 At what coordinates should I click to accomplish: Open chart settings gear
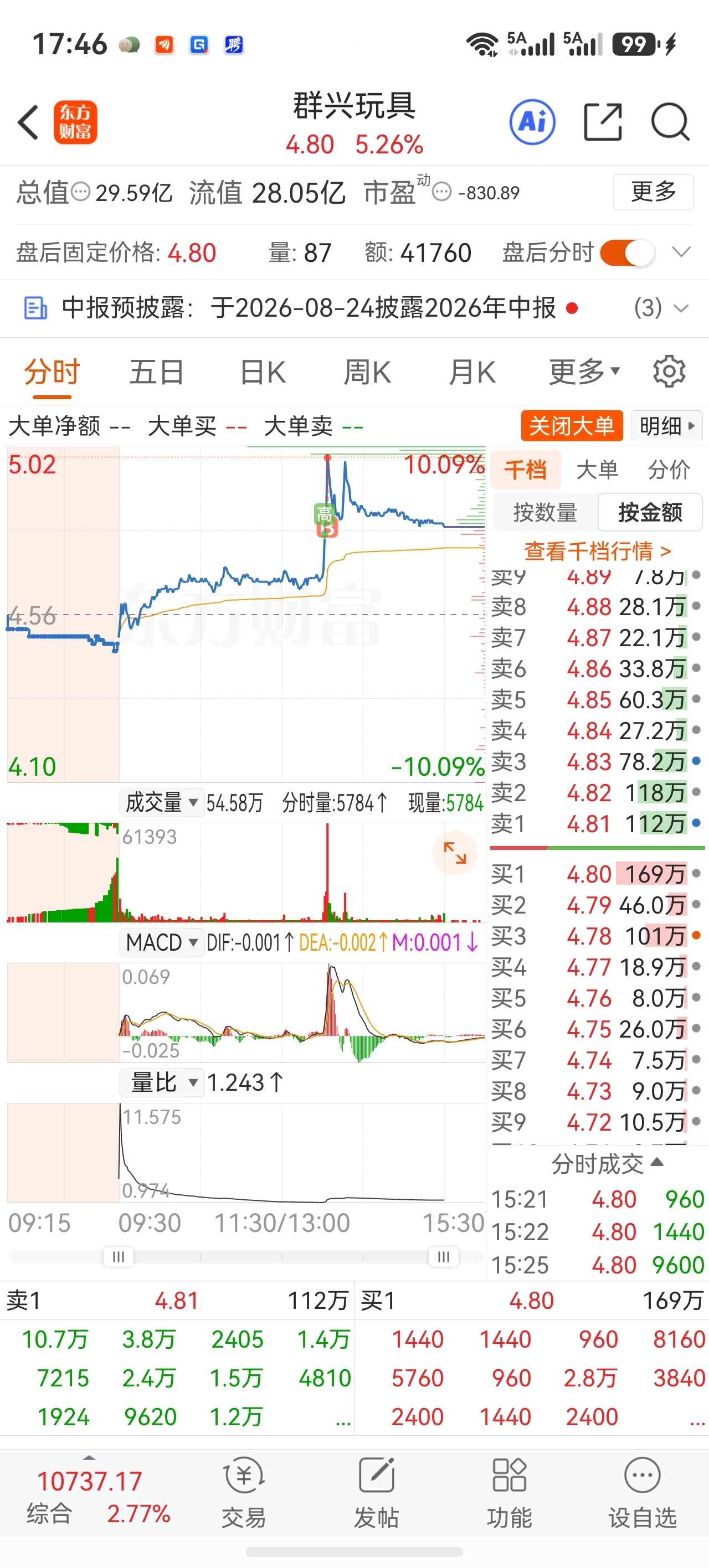(669, 372)
